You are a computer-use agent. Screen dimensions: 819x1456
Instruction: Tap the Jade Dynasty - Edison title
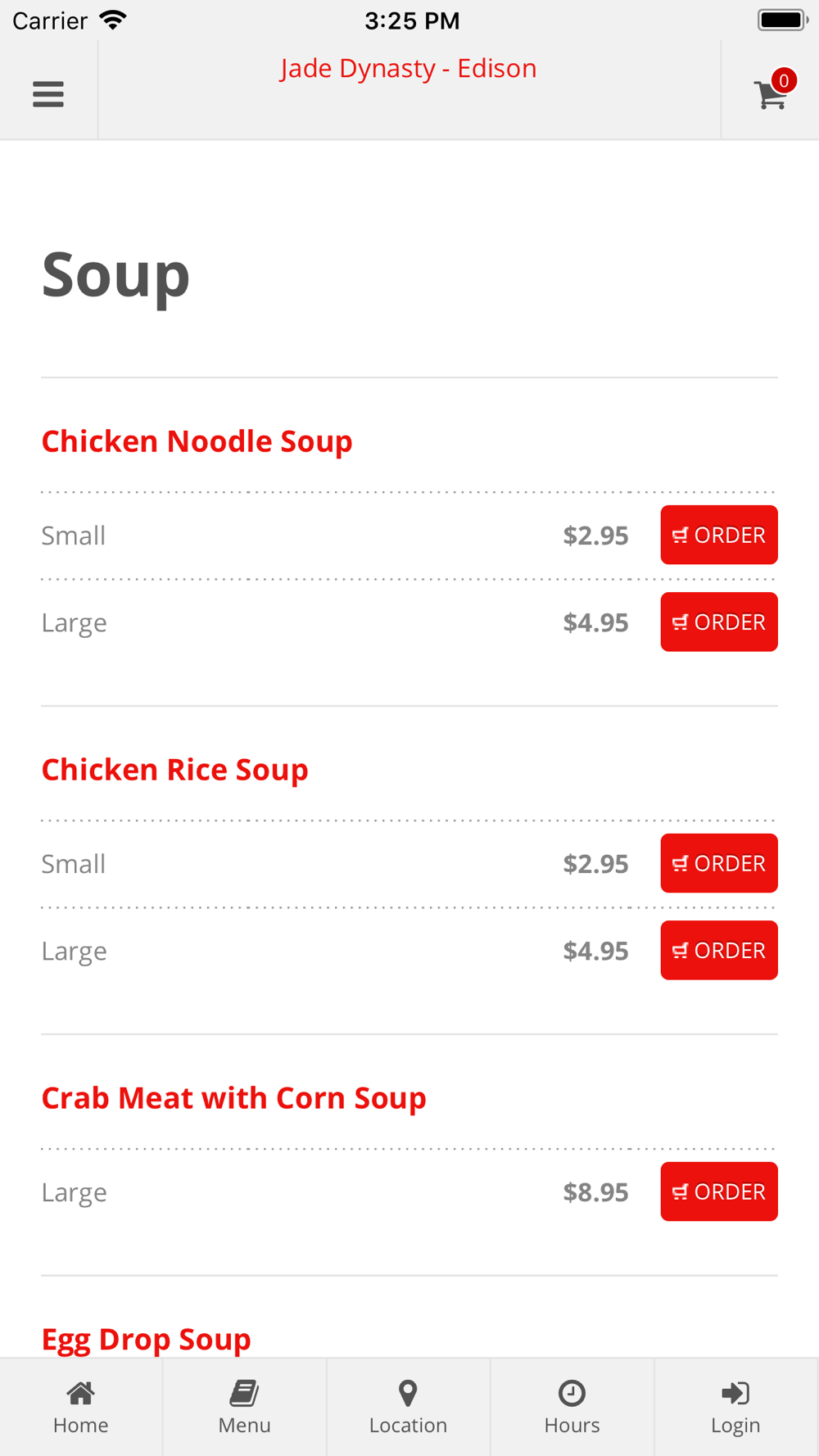coord(409,69)
